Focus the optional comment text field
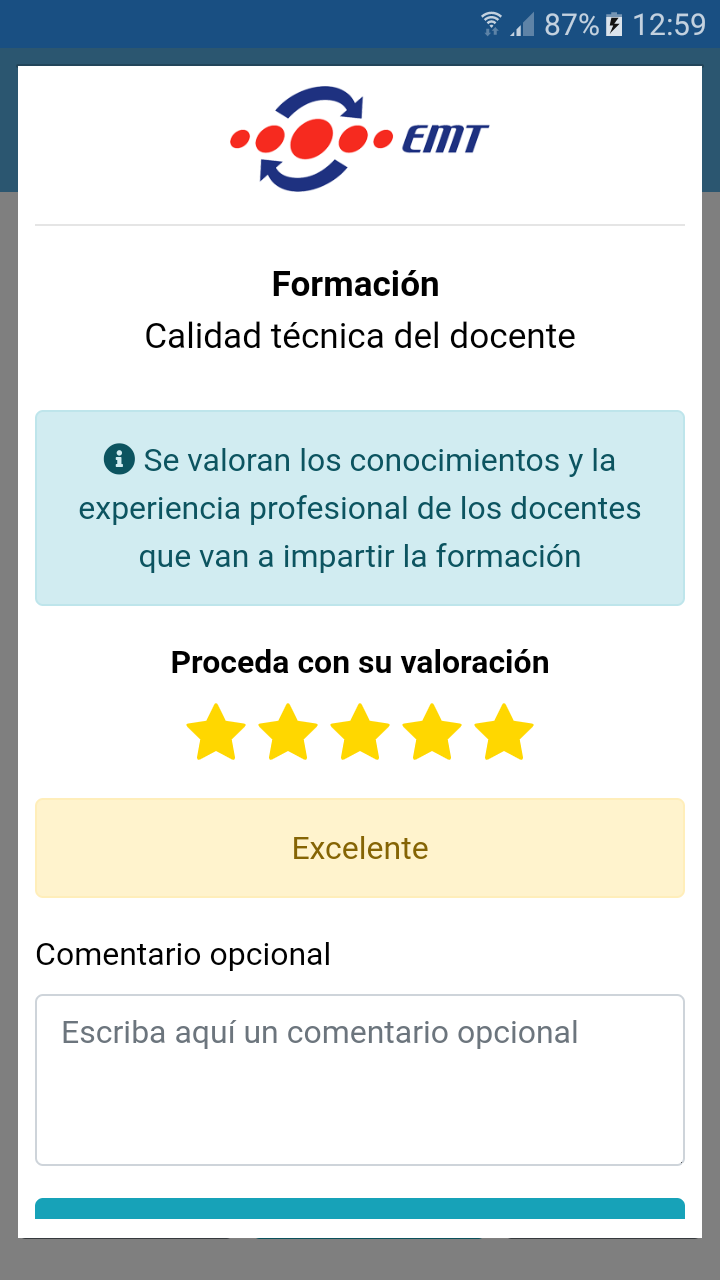720x1280 pixels. click(360, 1080)
